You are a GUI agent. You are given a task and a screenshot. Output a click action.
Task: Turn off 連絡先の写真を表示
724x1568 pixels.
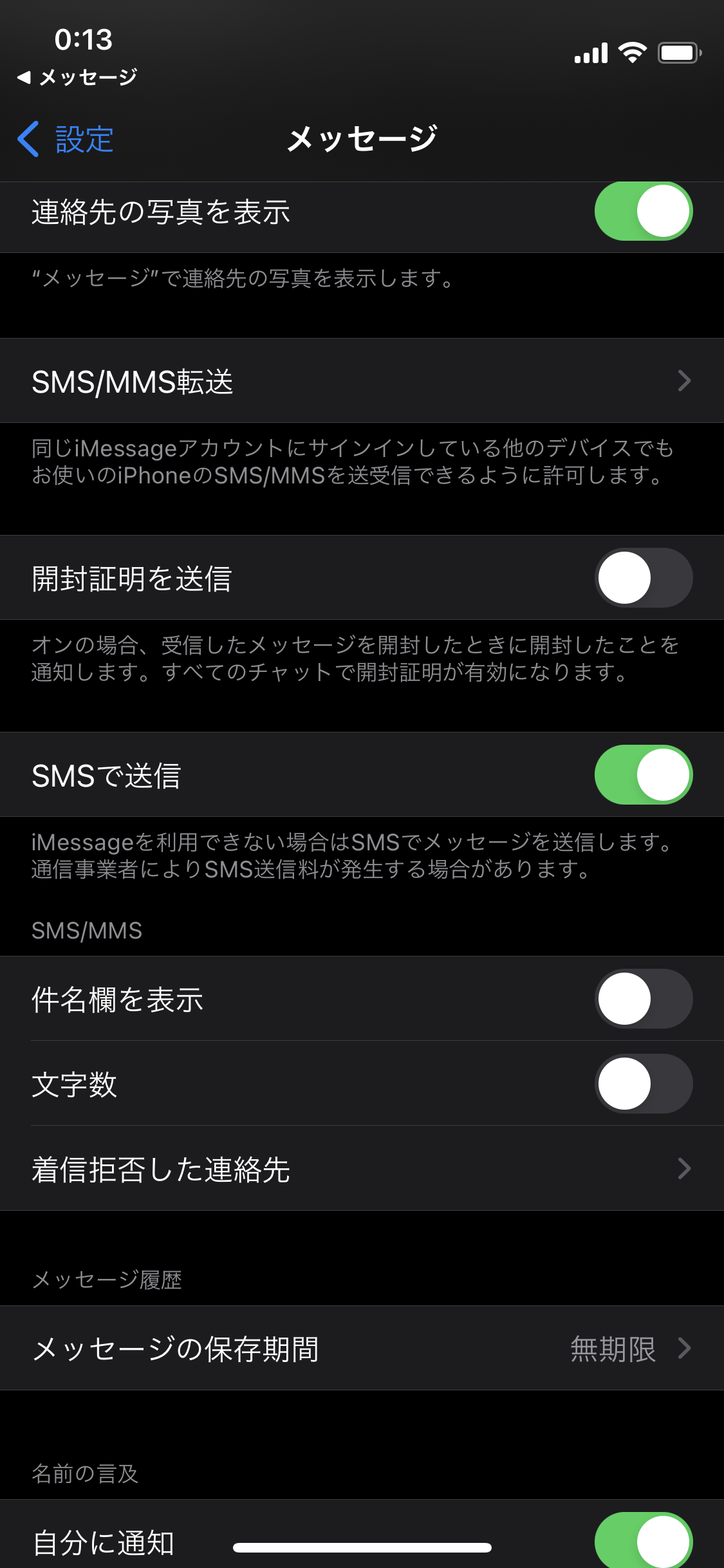[643, 212]
